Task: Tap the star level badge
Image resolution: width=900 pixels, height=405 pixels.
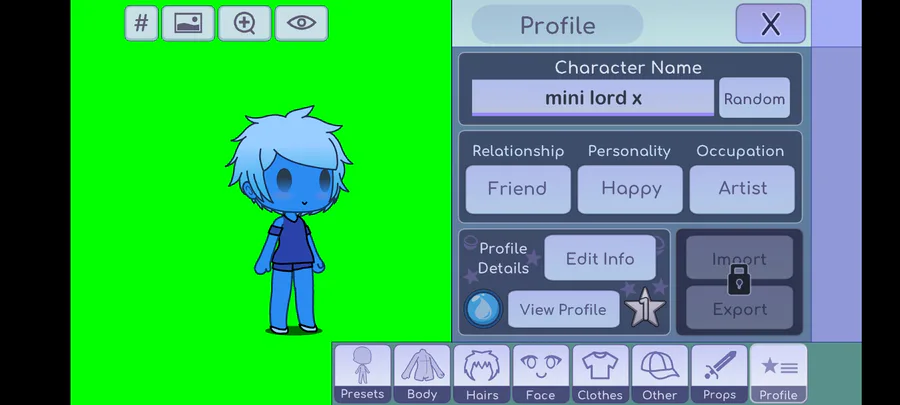Action: (x=645, y=308)
